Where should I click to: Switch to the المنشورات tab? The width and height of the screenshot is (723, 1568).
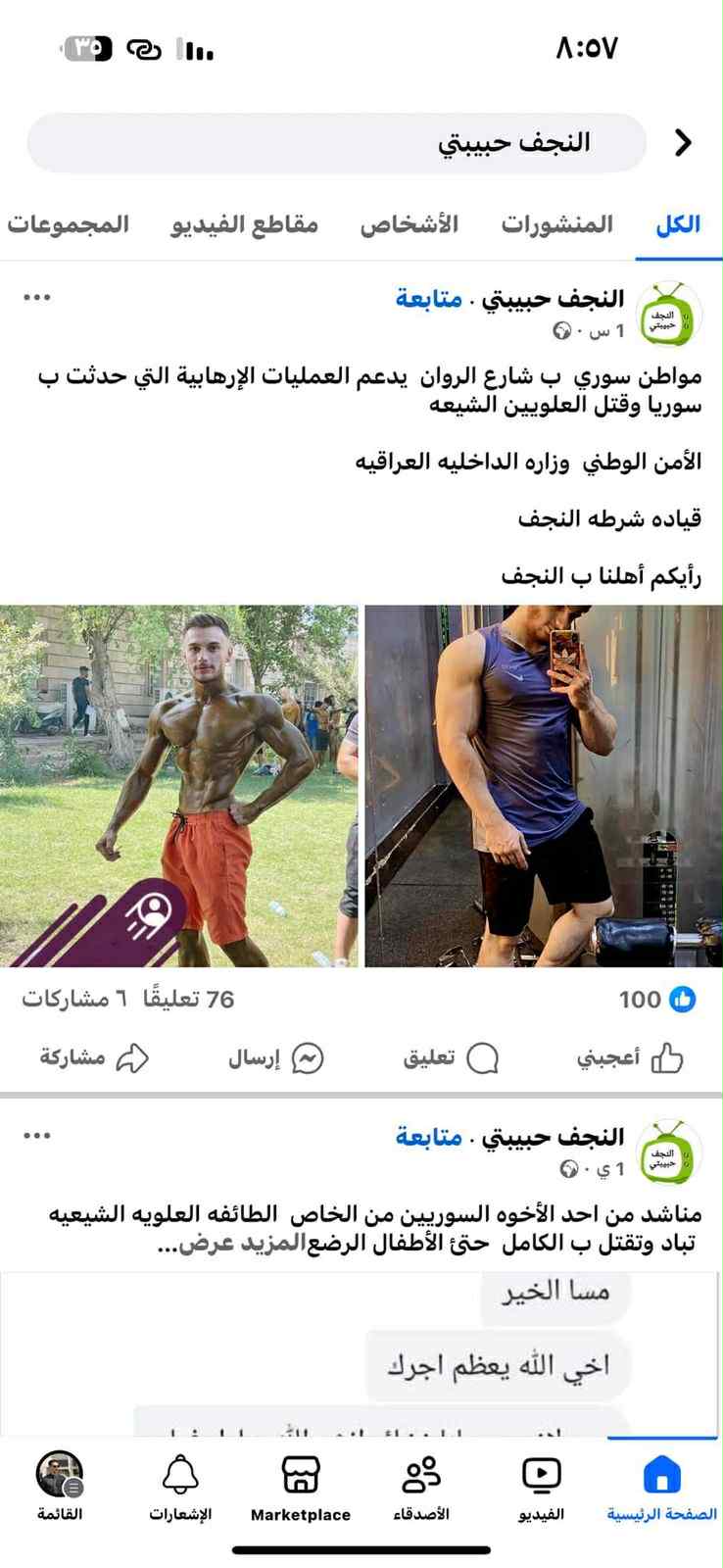click(x=556, y=224)
